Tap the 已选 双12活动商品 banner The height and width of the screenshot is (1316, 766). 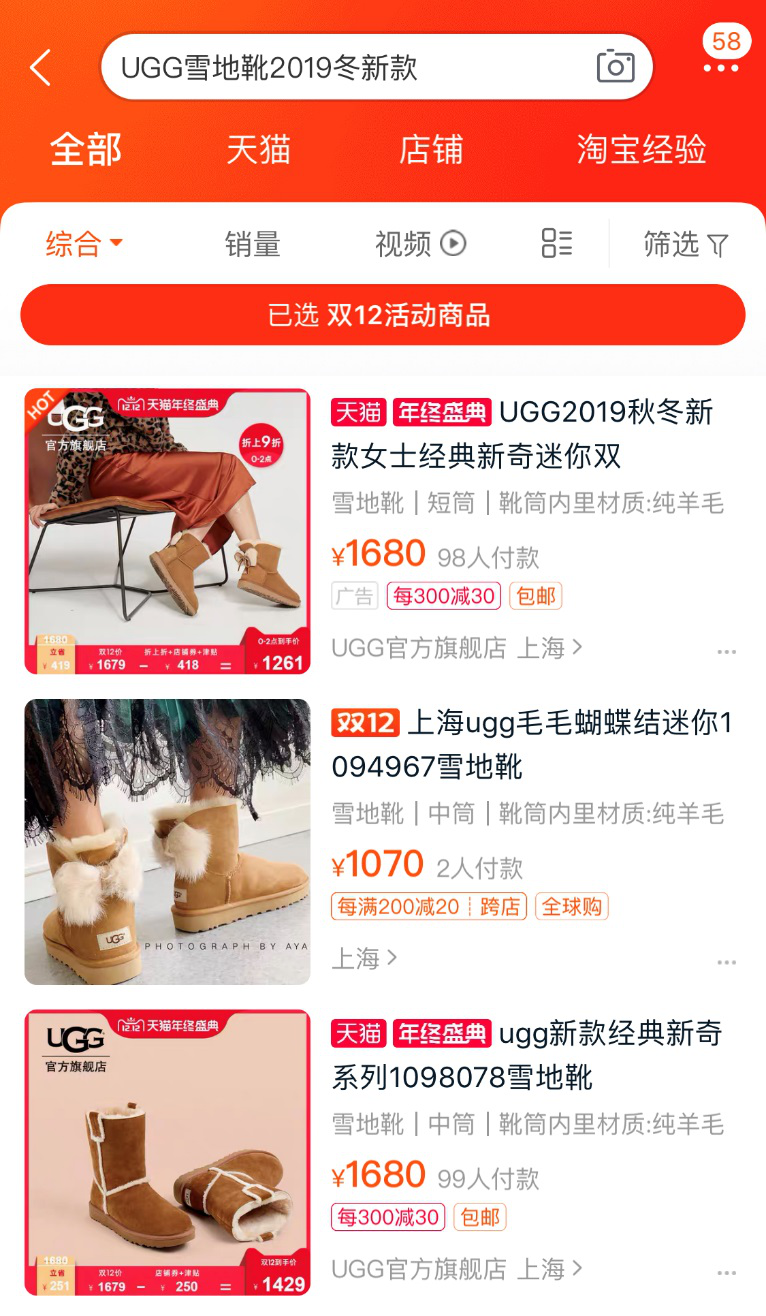click(x=383, y=315)
